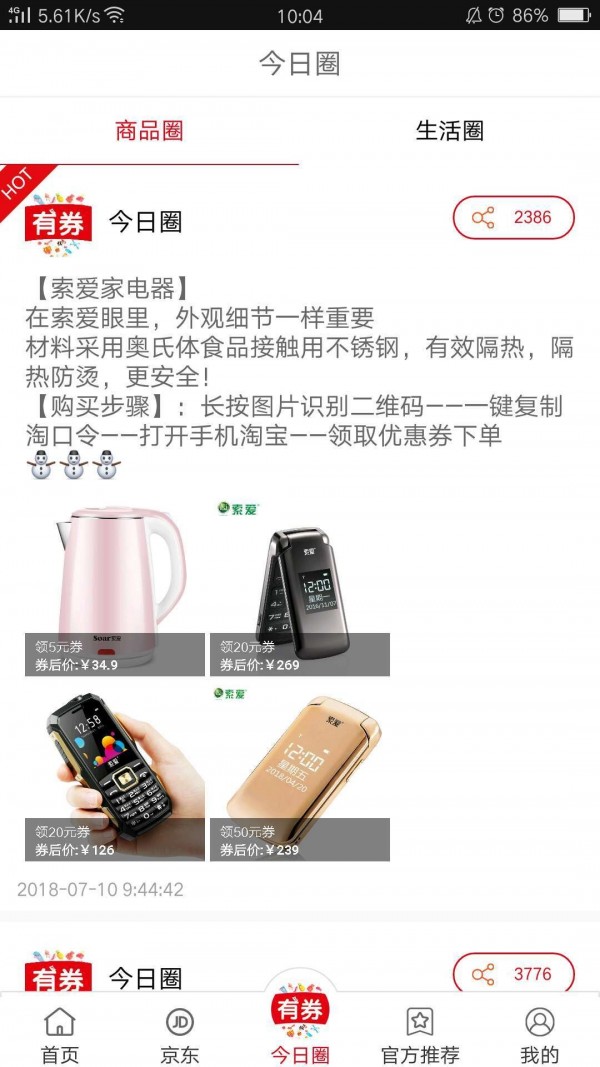Switch to the 商品圈 tab
The height and width of the screenshot is (1067, 600).
(149, 130)
